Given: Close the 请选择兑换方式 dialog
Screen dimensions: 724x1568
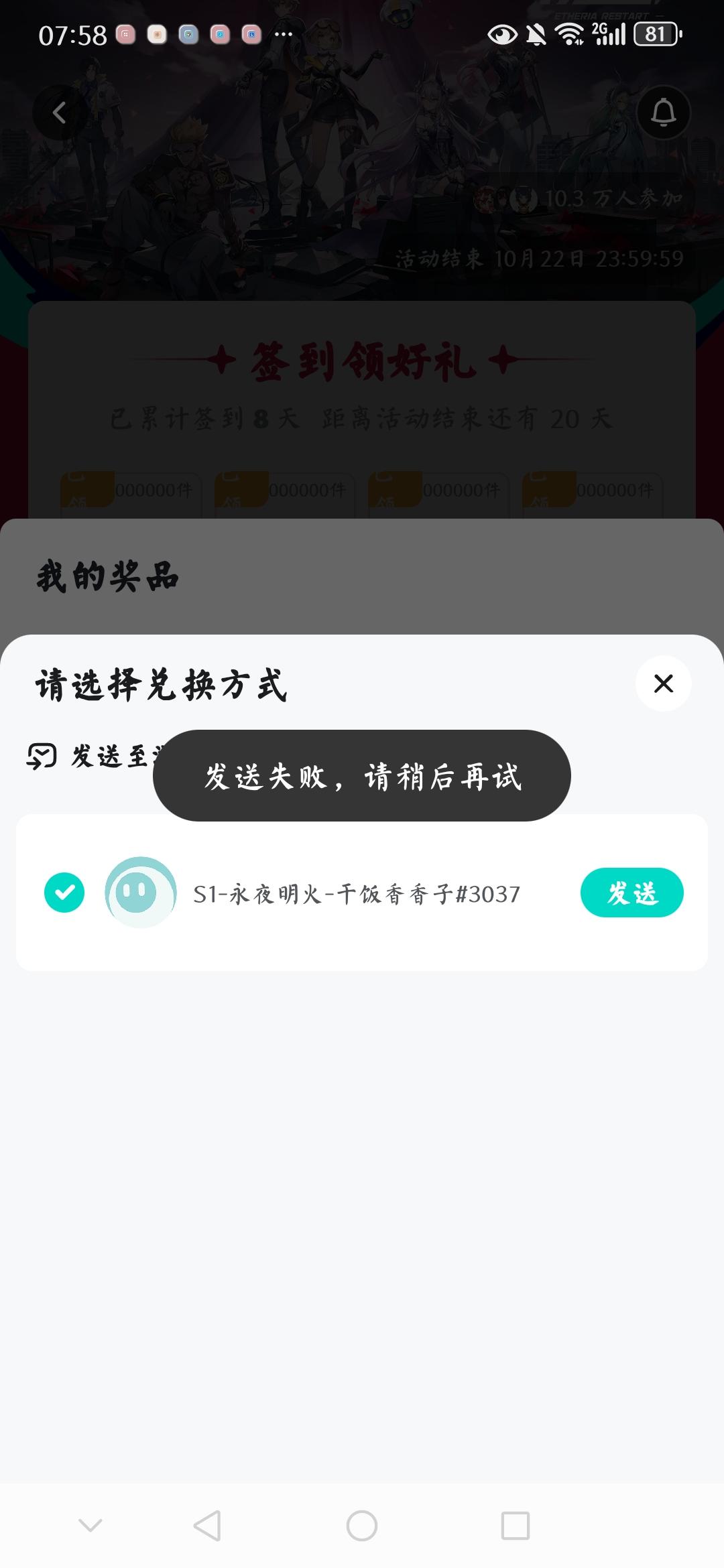Looking at the screenshot, I should (663, 684).
